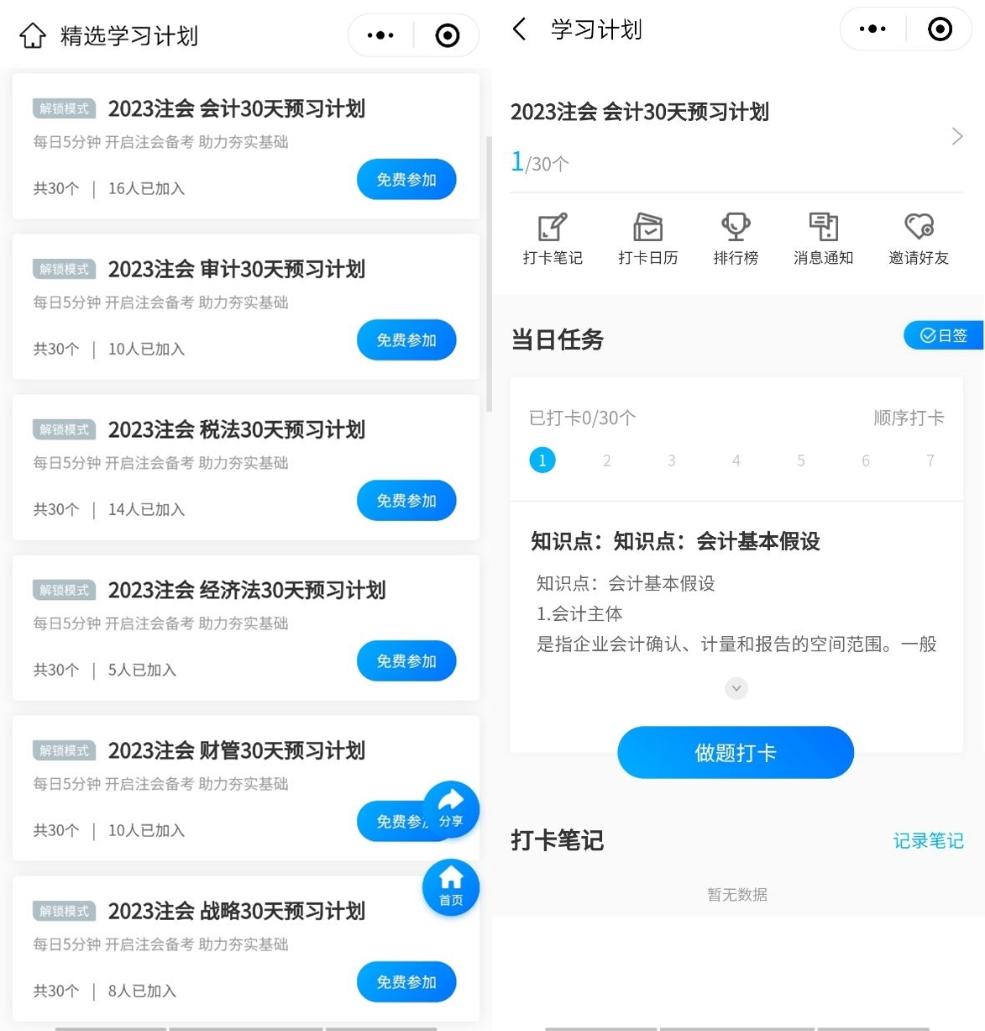Tap 邀请好友 to invite friends
Viewport: 985px width, 1031px height.
(x=918, y=240)
